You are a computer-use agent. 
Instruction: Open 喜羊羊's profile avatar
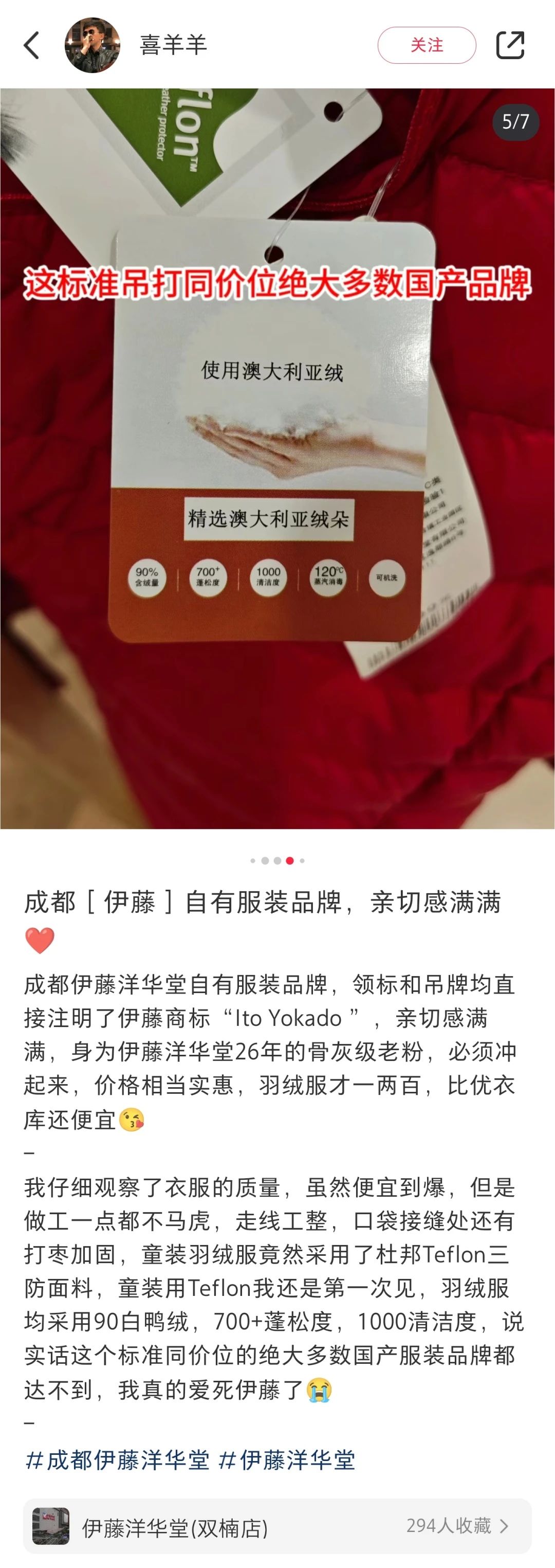pos(92,45)
